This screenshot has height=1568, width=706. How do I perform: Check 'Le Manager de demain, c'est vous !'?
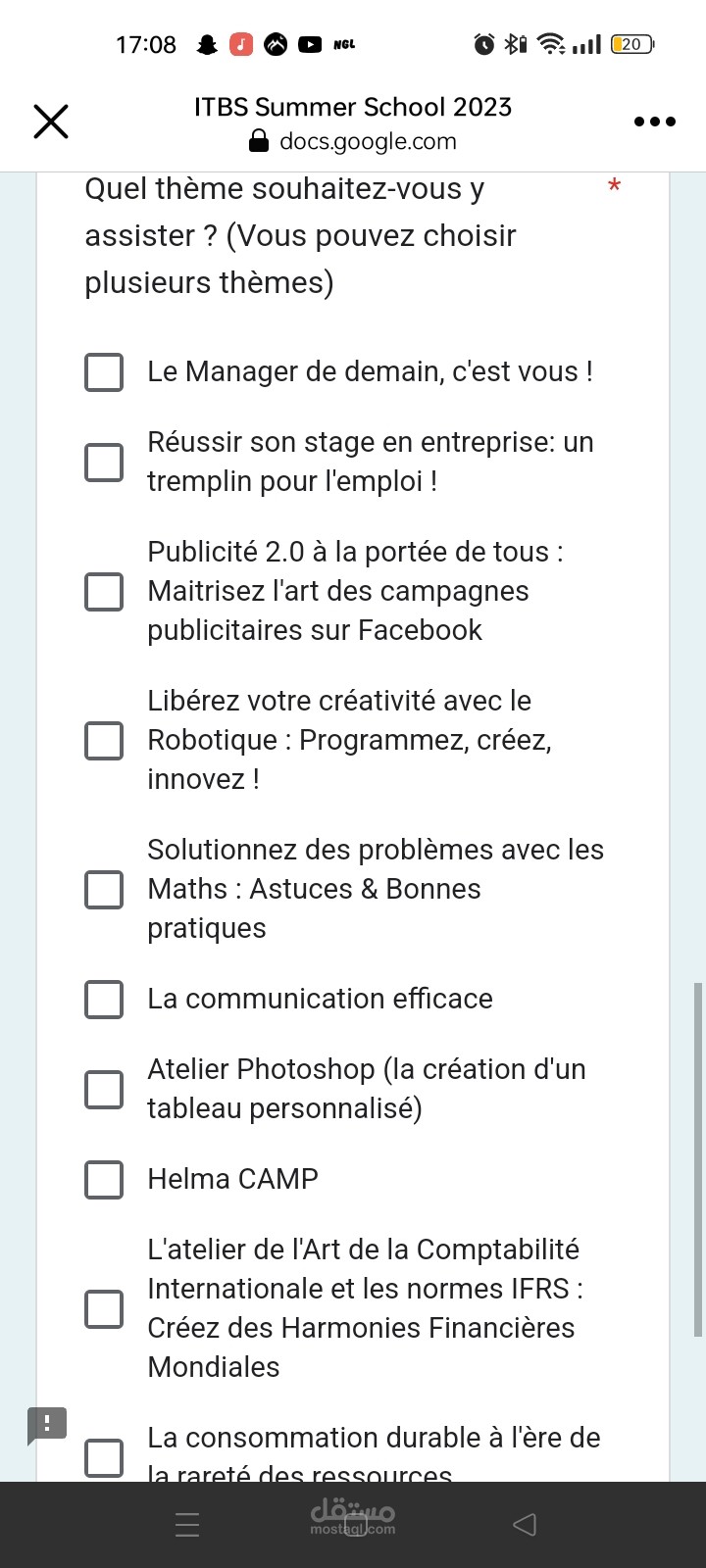tap(104, 372)
